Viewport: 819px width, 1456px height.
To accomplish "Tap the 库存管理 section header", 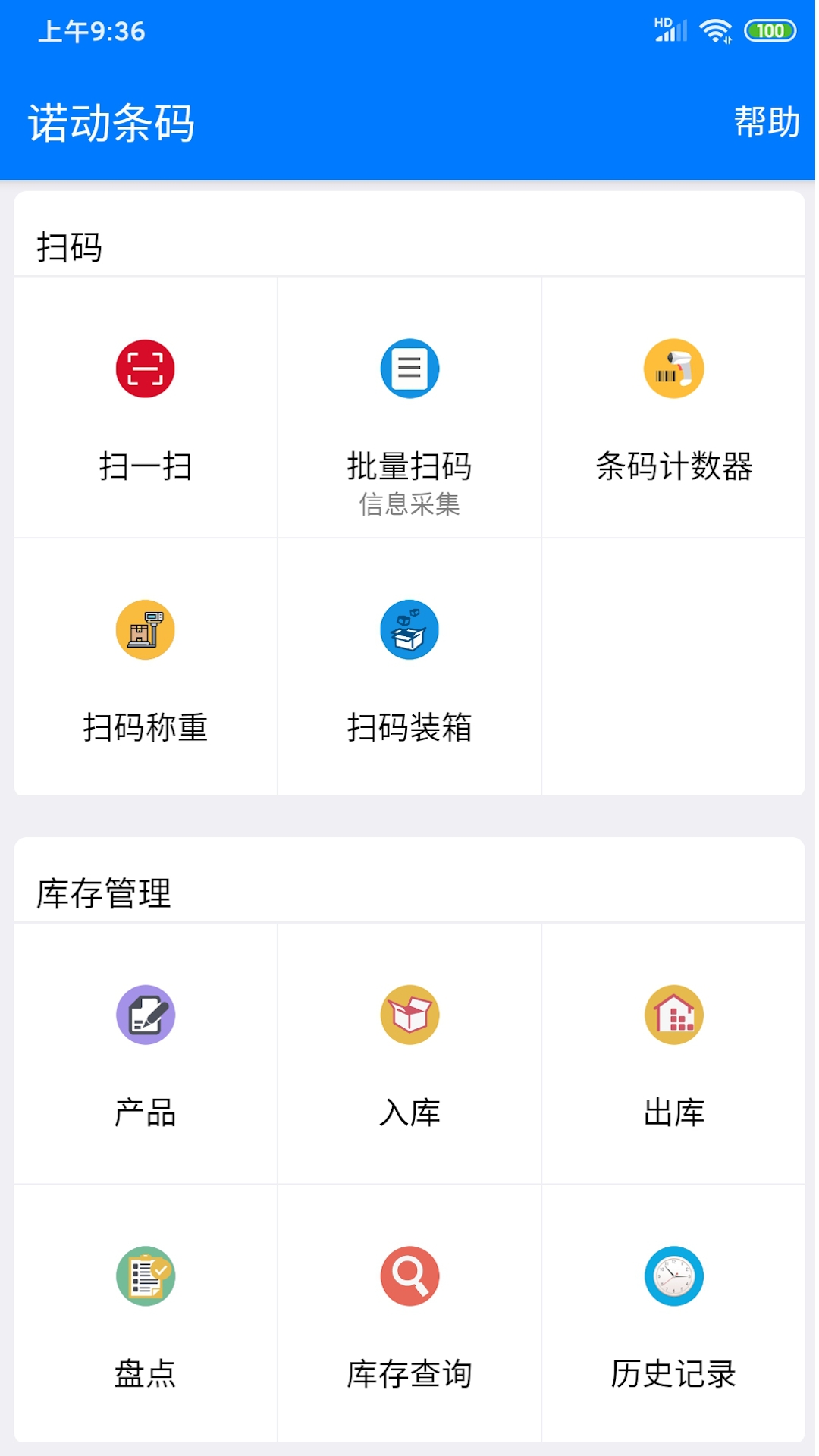I will pyautogui.click(x=103, y=893).
